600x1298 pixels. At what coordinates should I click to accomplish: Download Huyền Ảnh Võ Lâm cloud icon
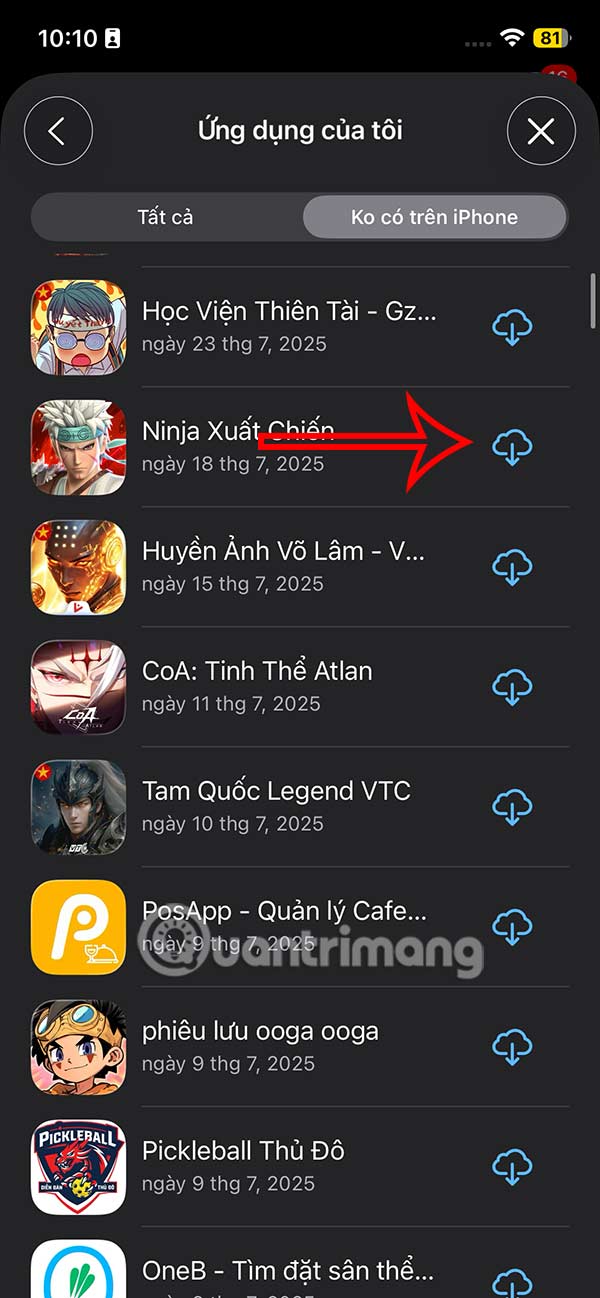(512, 567)
